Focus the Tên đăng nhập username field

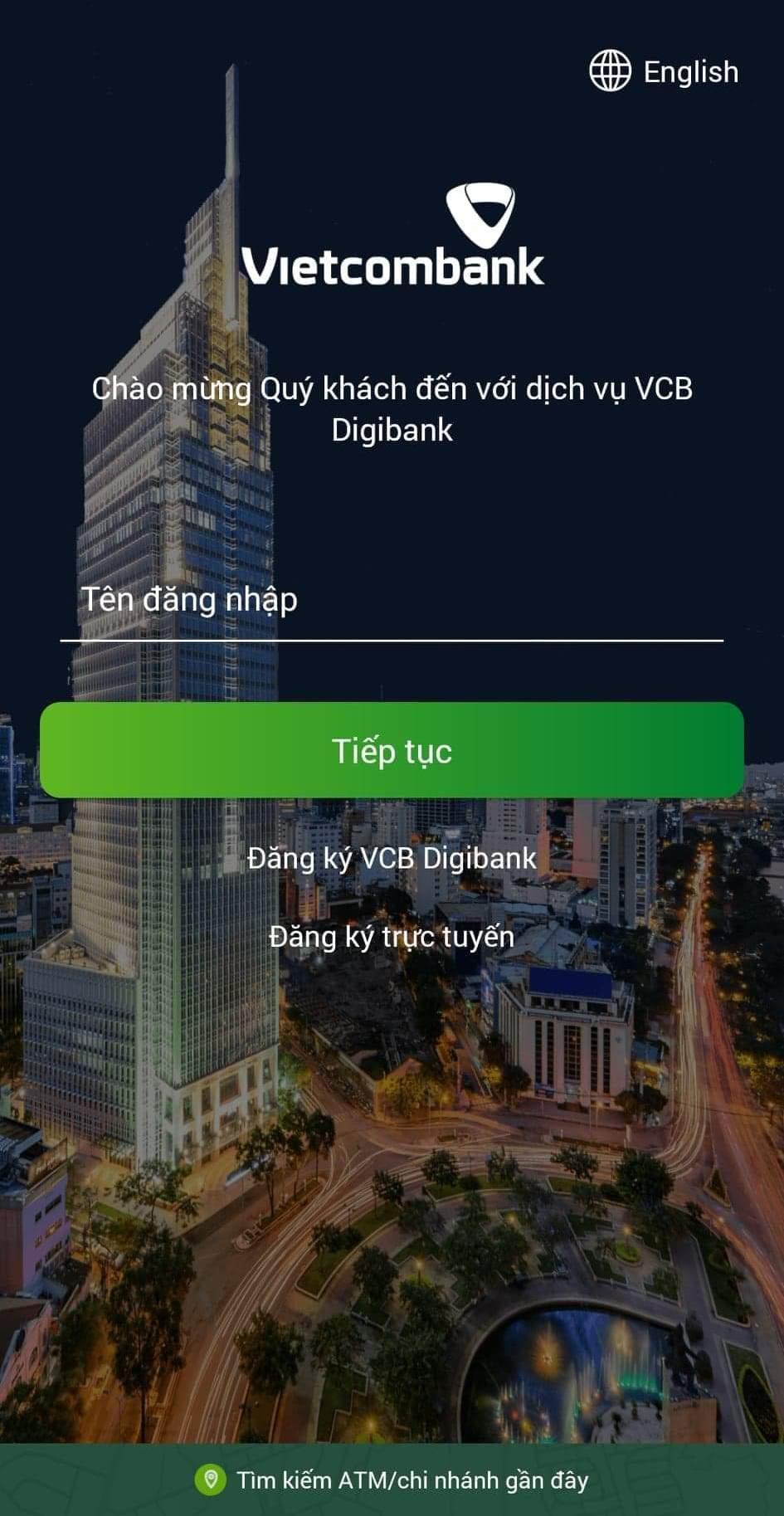[390, 601]
